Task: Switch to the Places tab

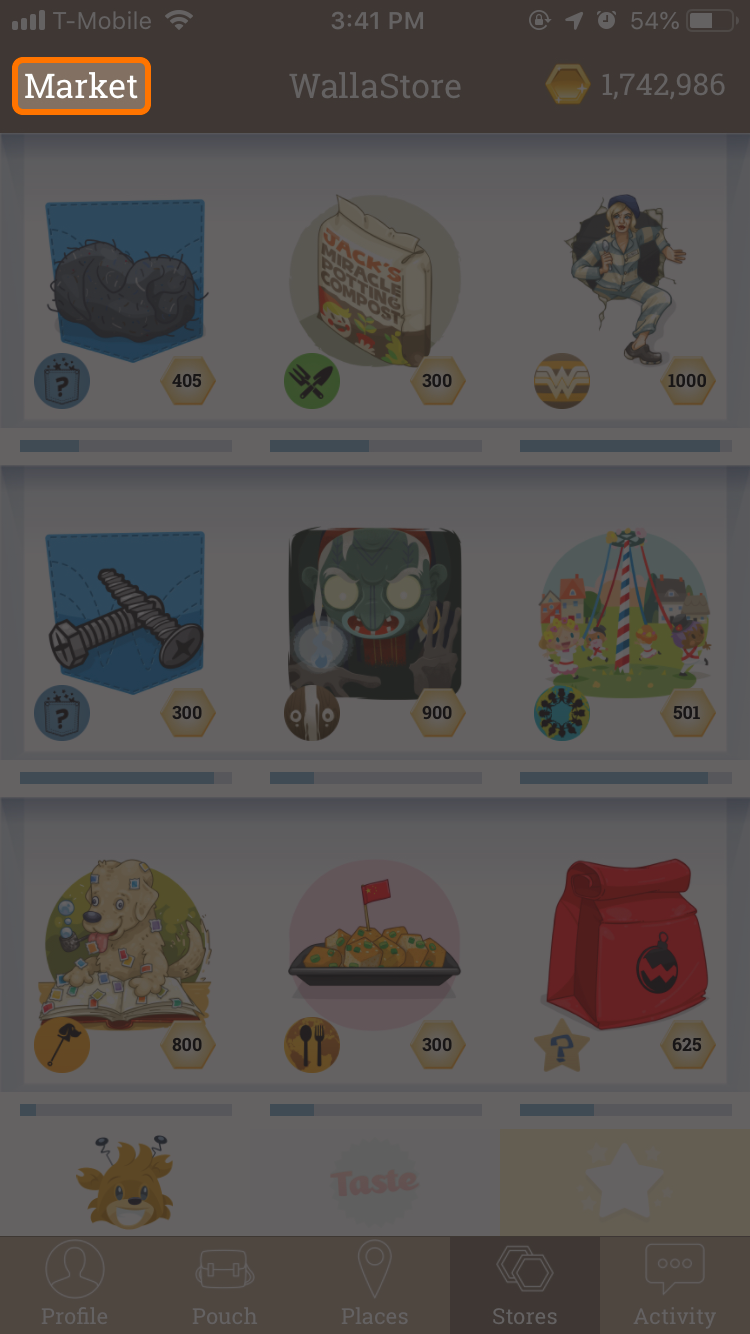Action: (x=375, y=1285)
